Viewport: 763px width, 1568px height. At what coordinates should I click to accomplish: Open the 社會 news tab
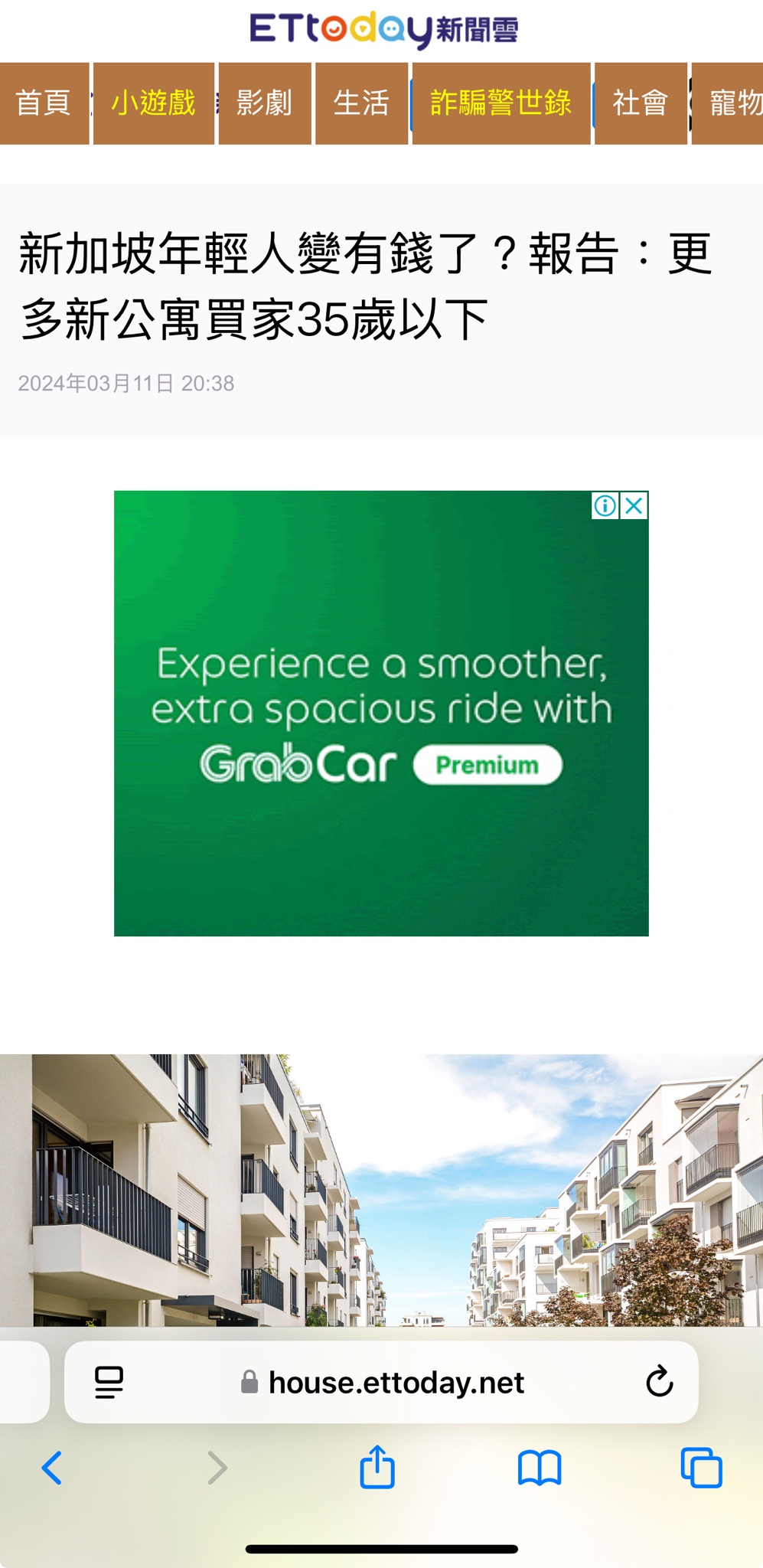[641, 103]
